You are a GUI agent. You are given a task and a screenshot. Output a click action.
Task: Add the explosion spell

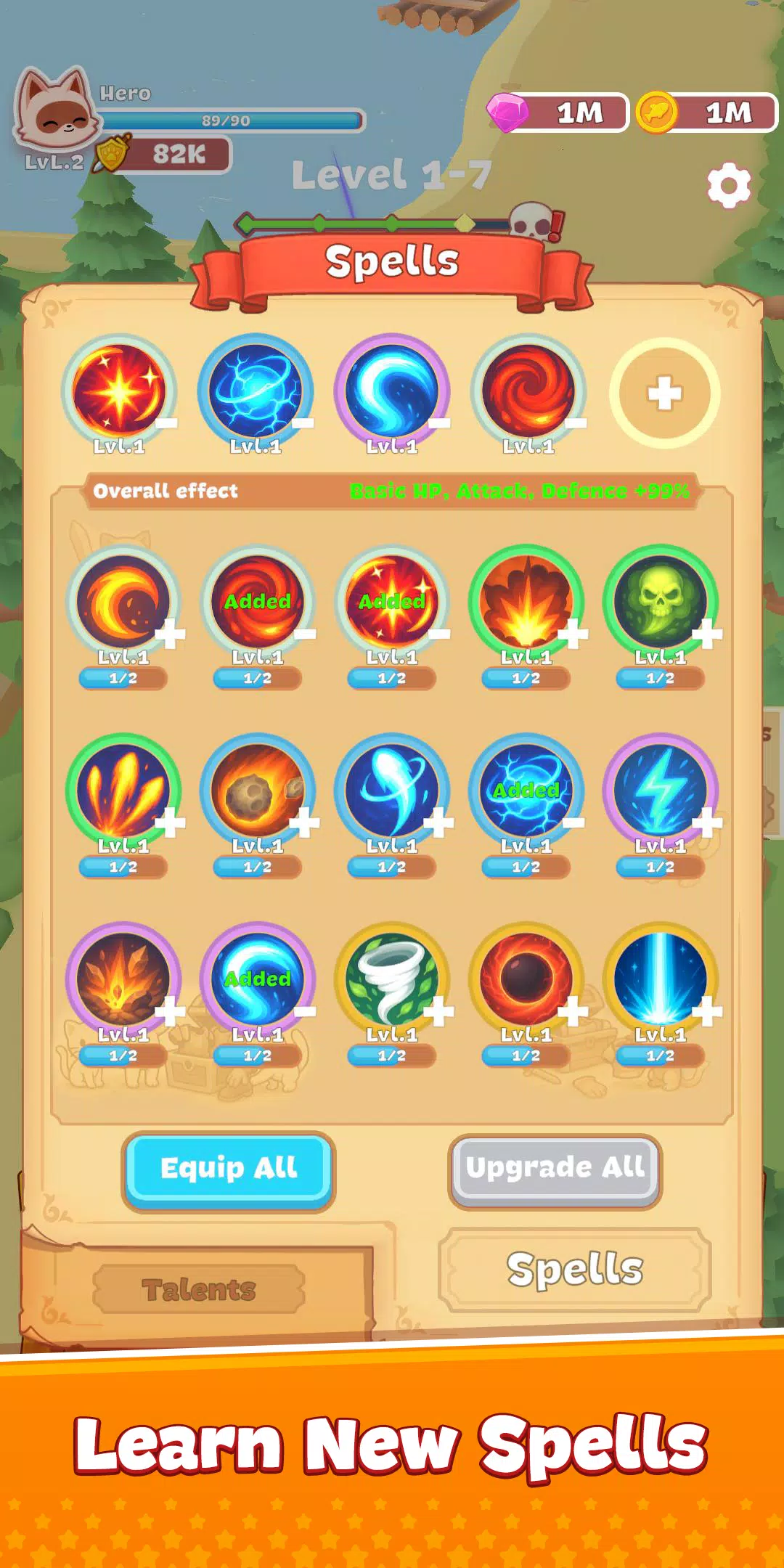point(573,634)
